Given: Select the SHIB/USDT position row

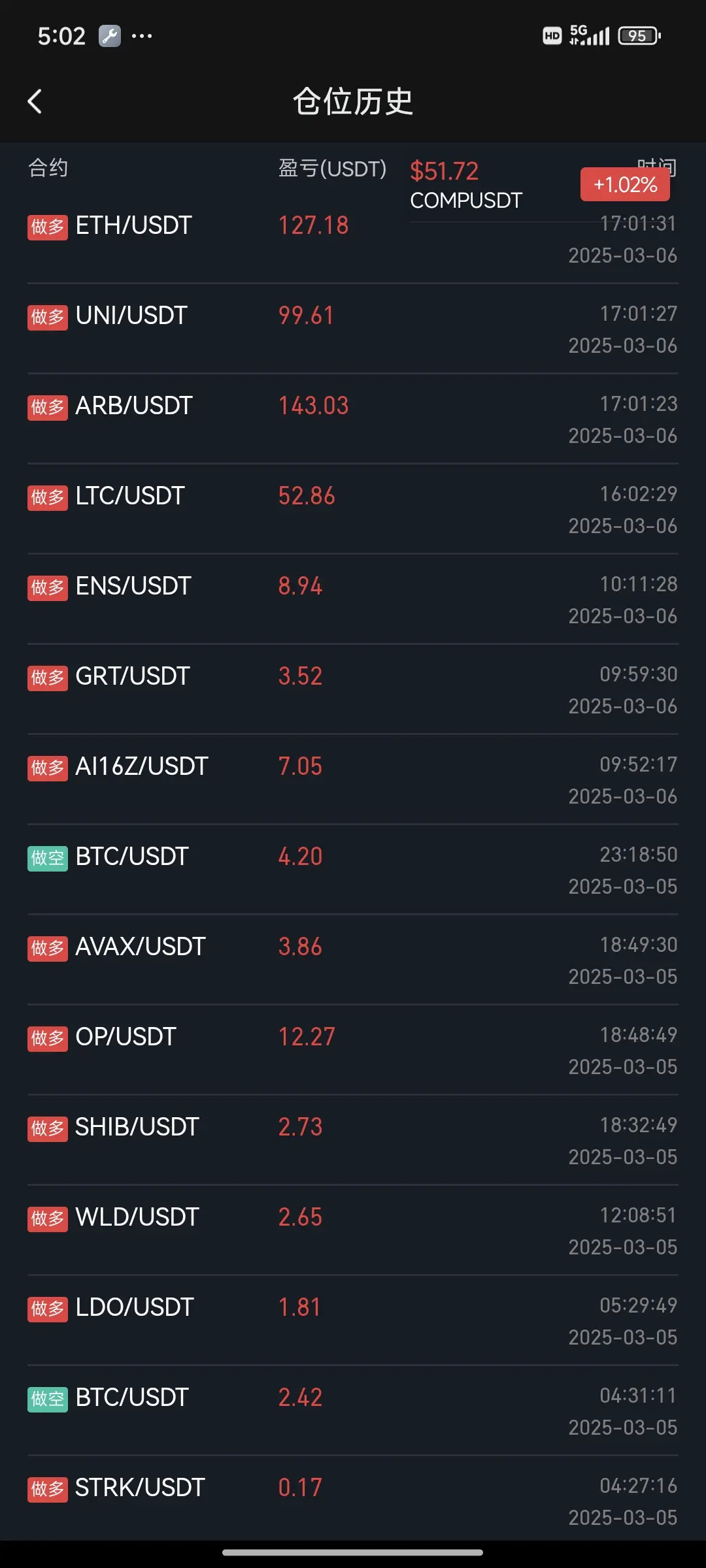Looking at the screenshot, I should tap(353, 1140).
